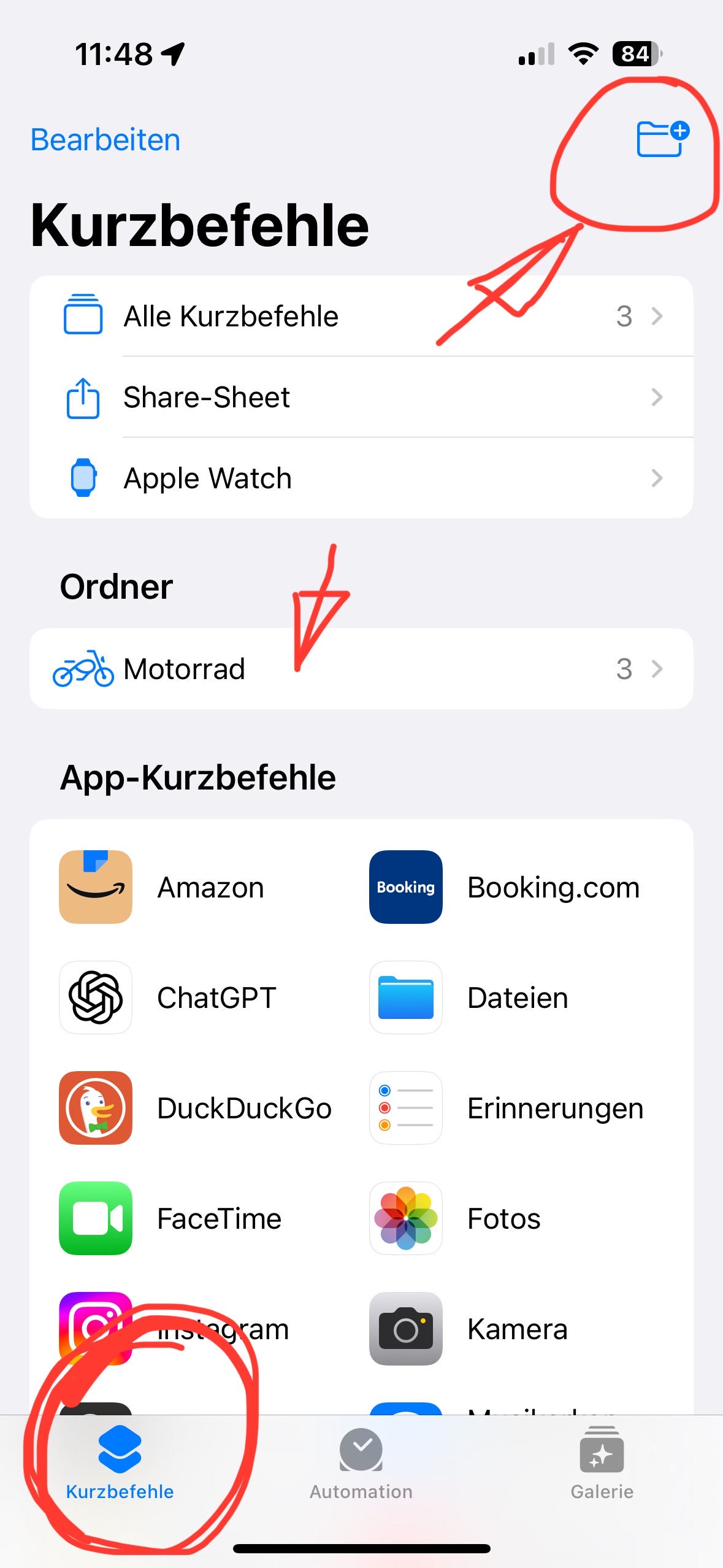The height and width of the screenshot is (1568, 723).
Task: Switch to the Galerie tab
Action: (x=602, y=1464)
